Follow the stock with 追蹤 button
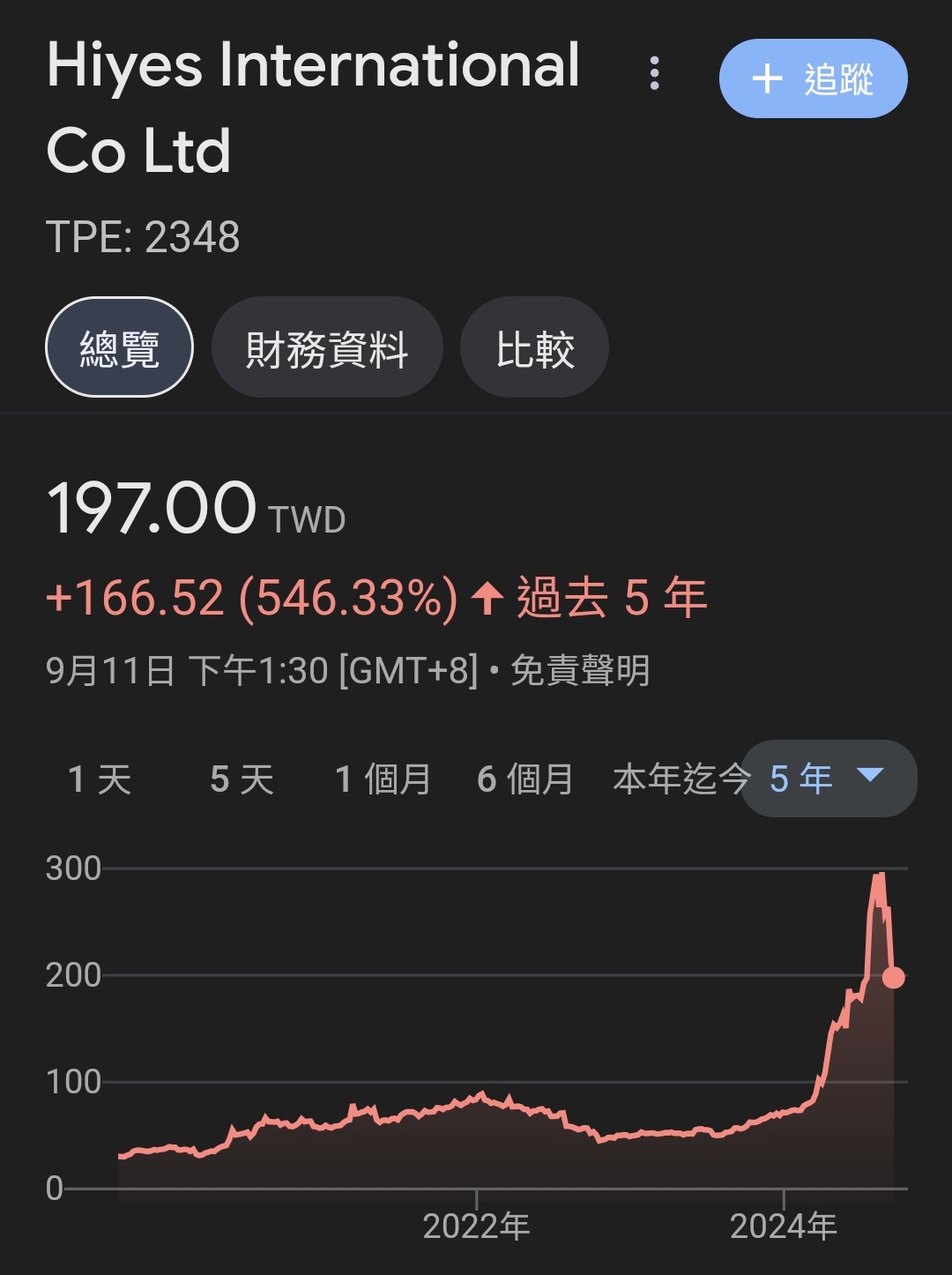Image resolution: width=952 pixels, height=1275 pixels. pos(813,78)
